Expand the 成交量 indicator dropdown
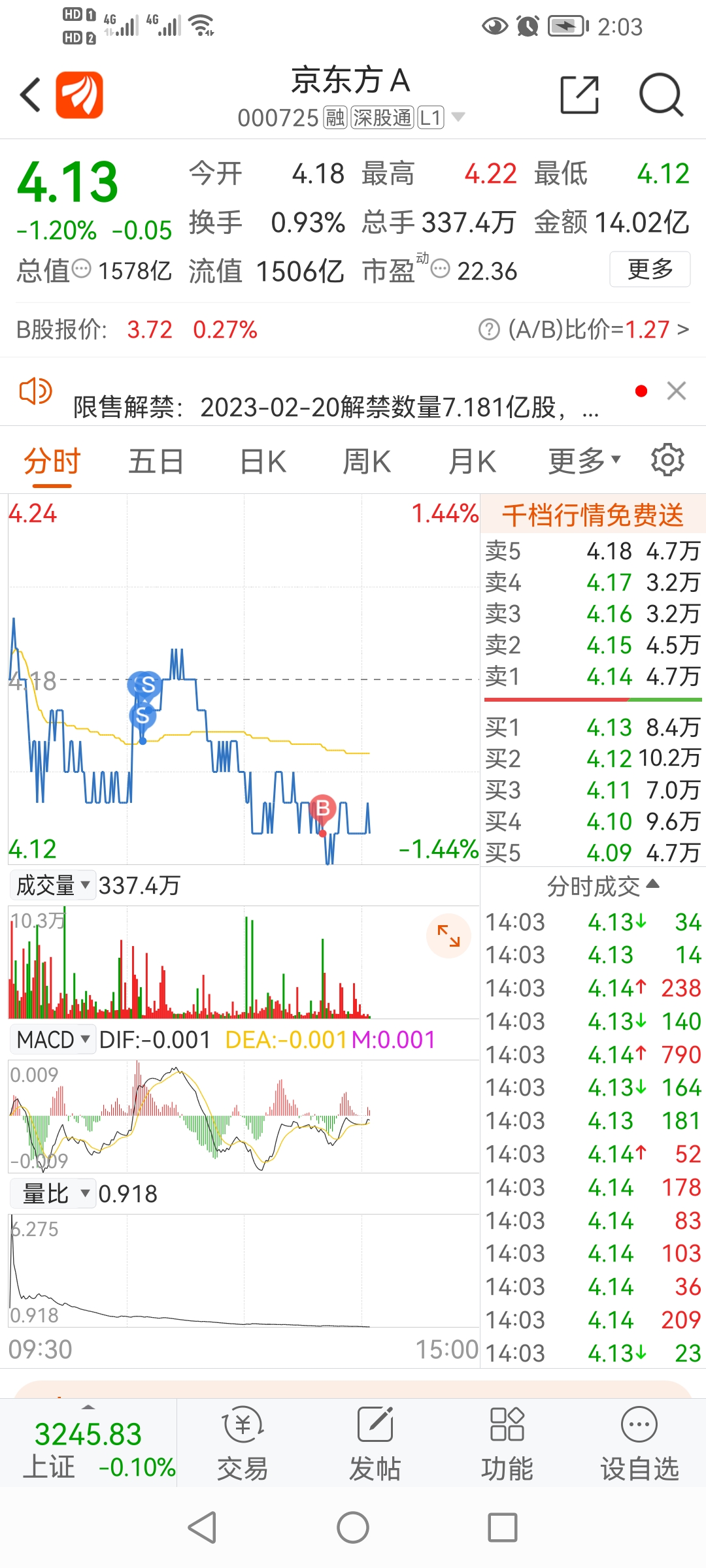 click(x=52, y=886)
